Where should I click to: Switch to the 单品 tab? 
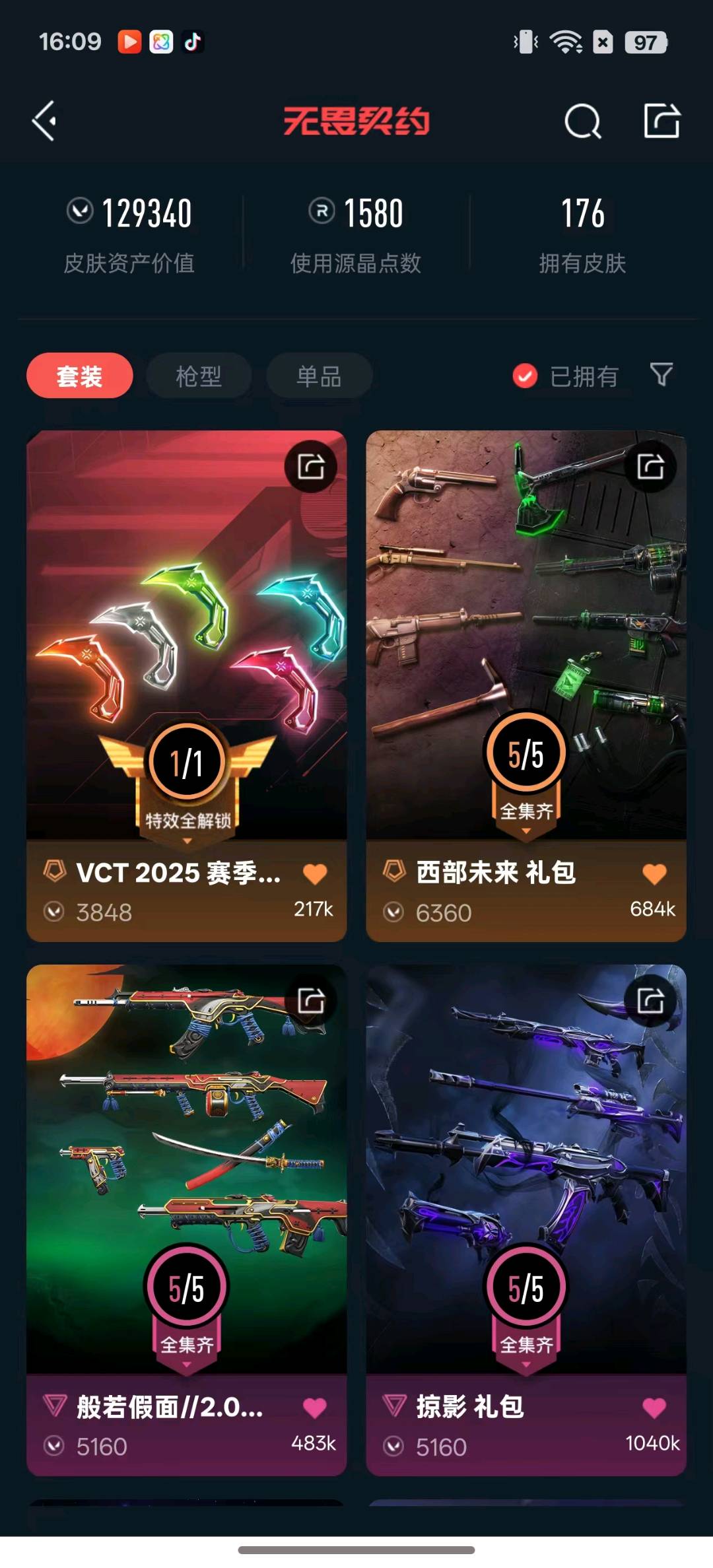pyautogui.click(x=319, y=376)
